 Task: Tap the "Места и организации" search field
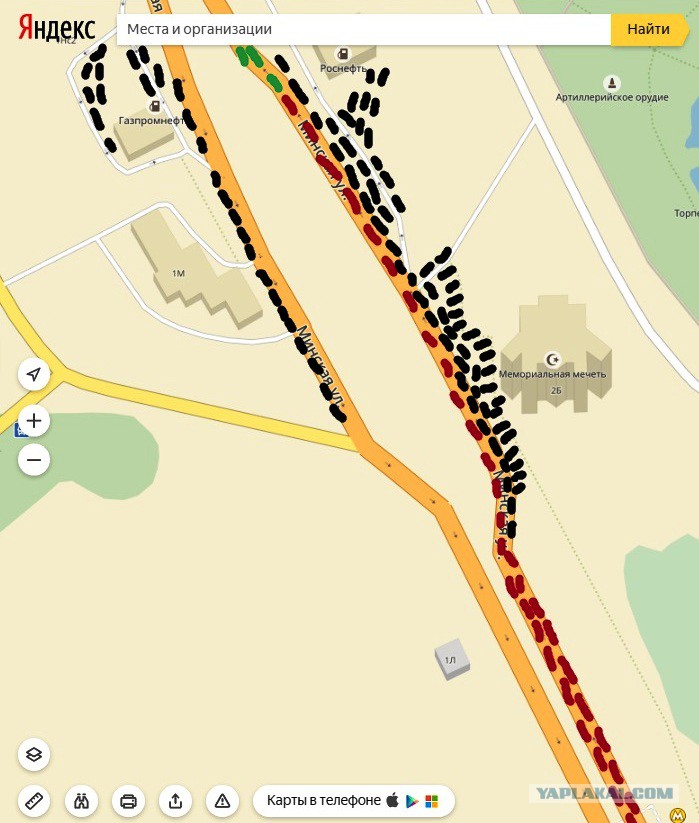[x=360, y=29]
